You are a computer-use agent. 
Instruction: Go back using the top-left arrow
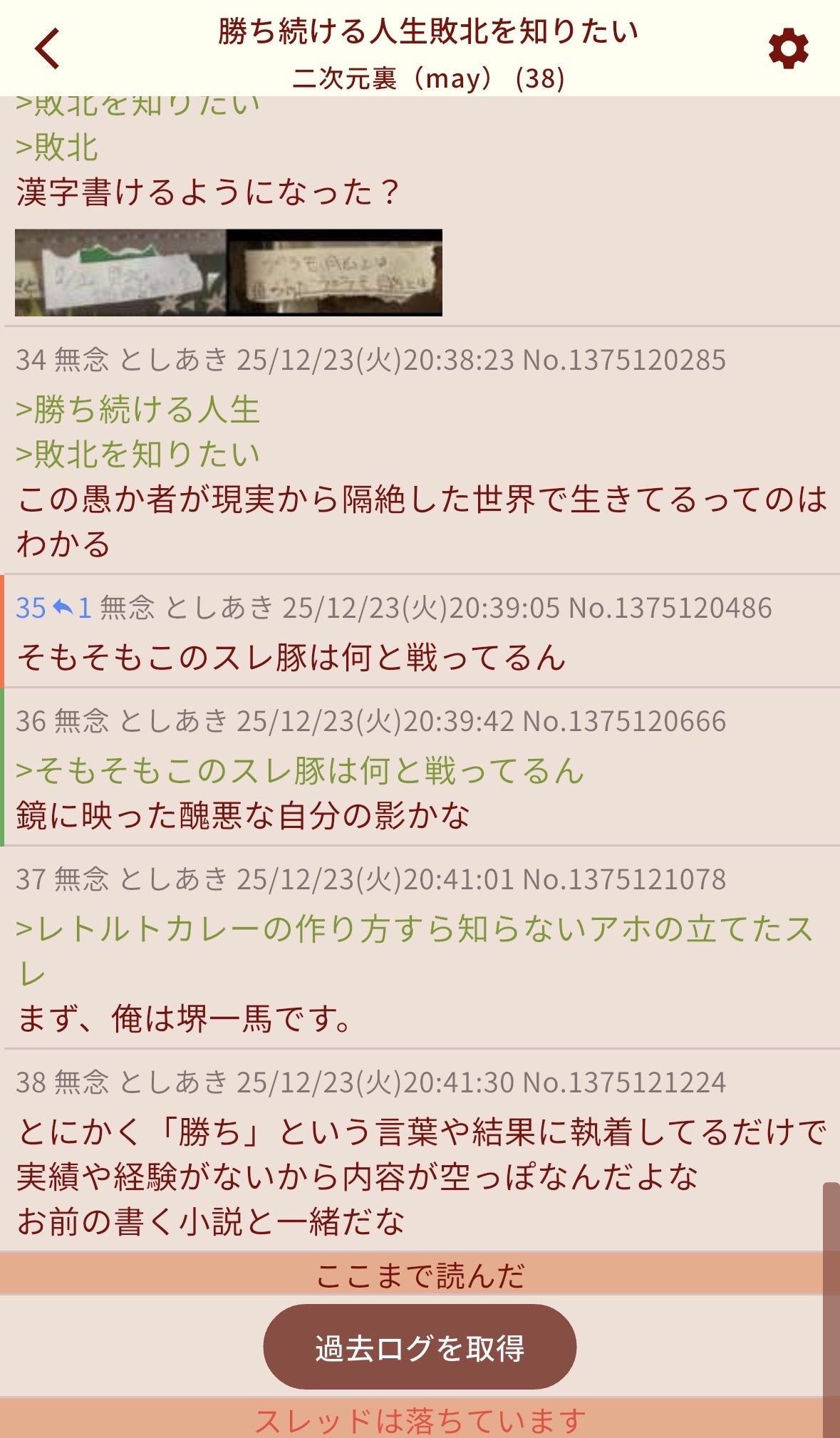(48, 48)
